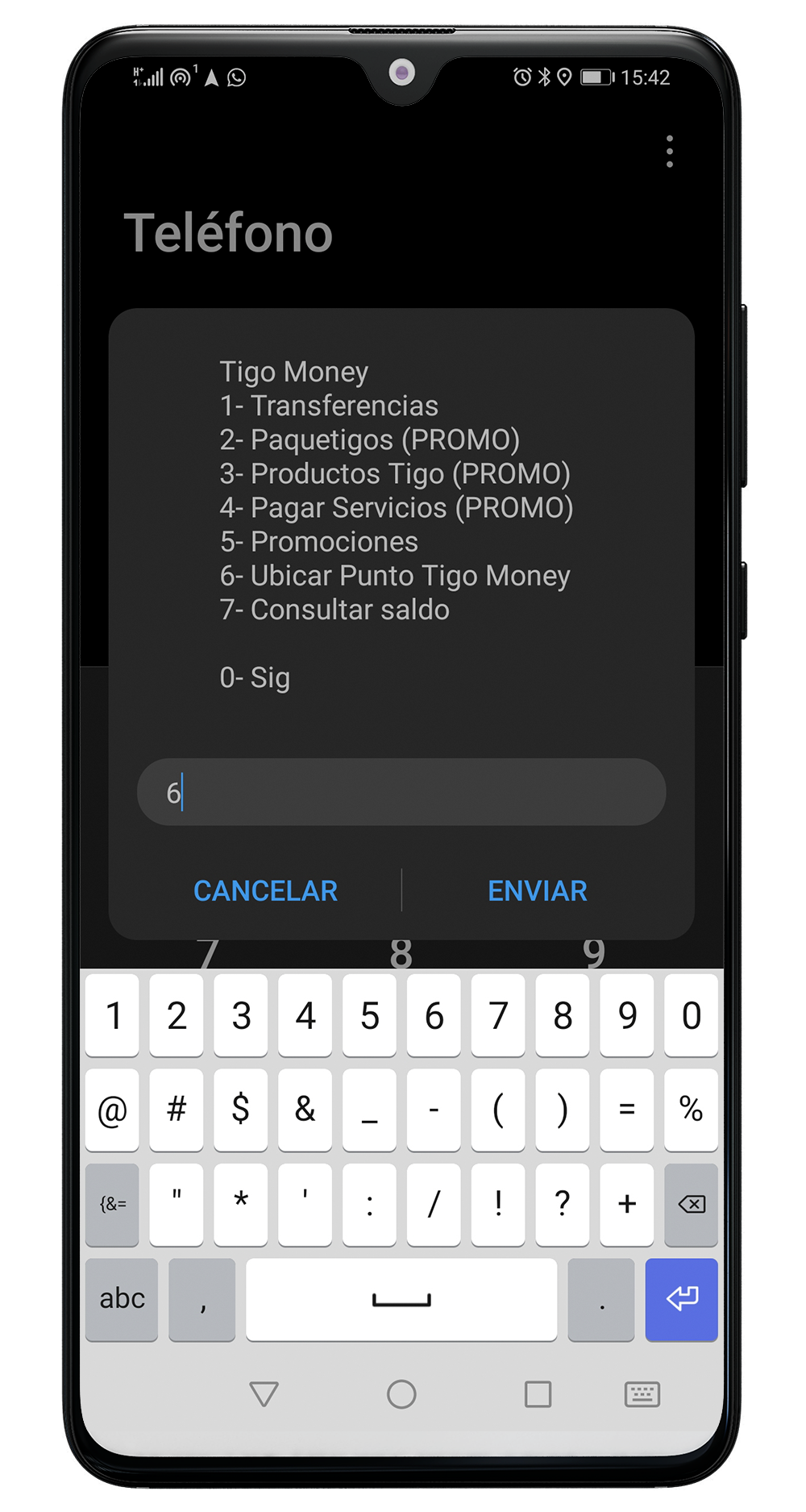Type the asterisk symbol key

(240, 1205)
